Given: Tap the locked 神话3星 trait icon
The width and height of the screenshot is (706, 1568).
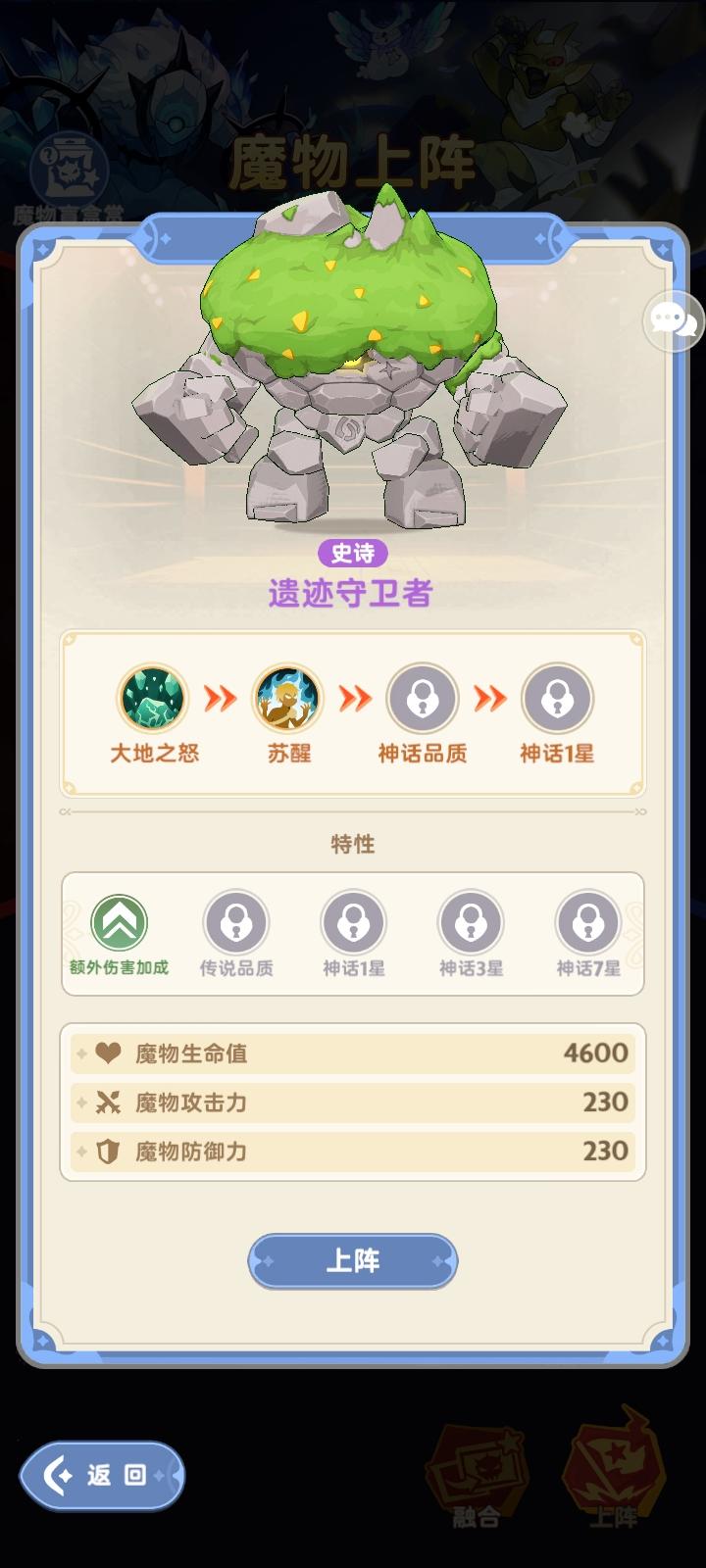Looking at the screenshot, I should point(470,921).
